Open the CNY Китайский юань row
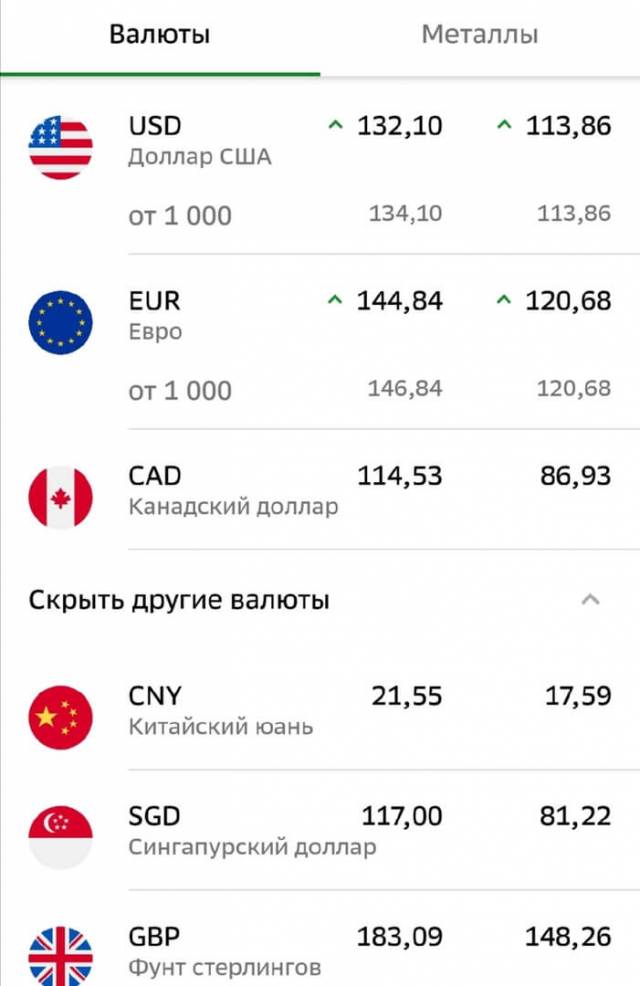The height and width of the screenshot is (986, 640). pos(320,710)
